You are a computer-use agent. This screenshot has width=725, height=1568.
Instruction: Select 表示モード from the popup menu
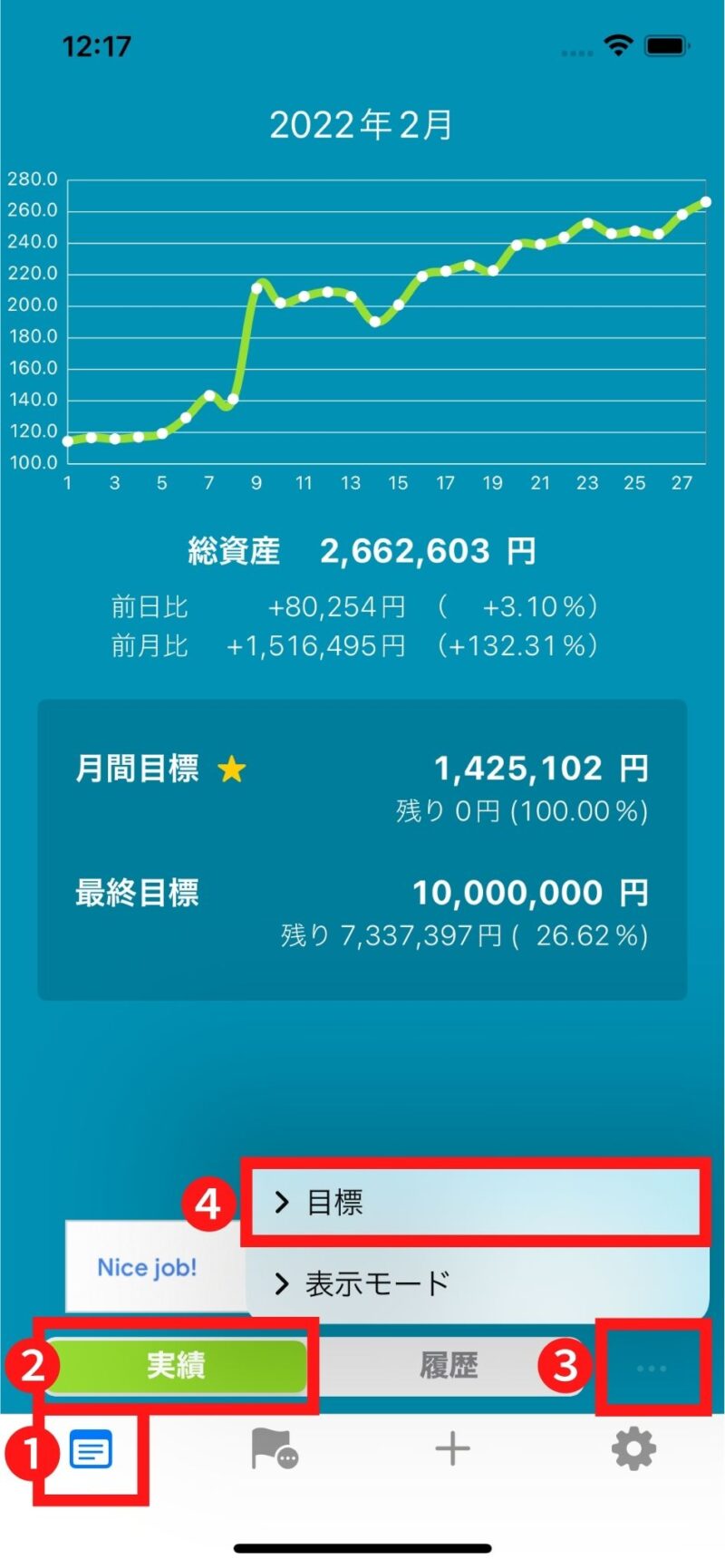tap(477, 1283)
